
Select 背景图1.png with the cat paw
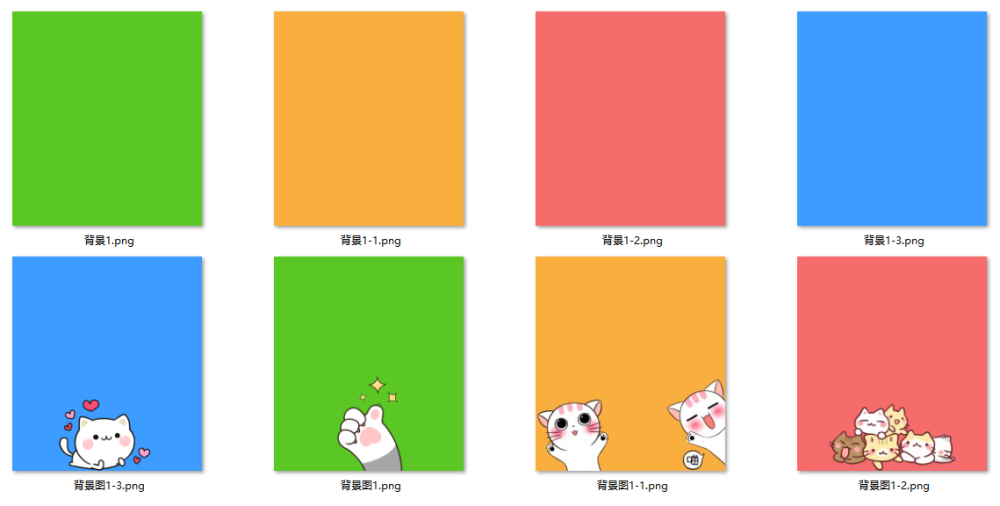(x=369, y=364)
